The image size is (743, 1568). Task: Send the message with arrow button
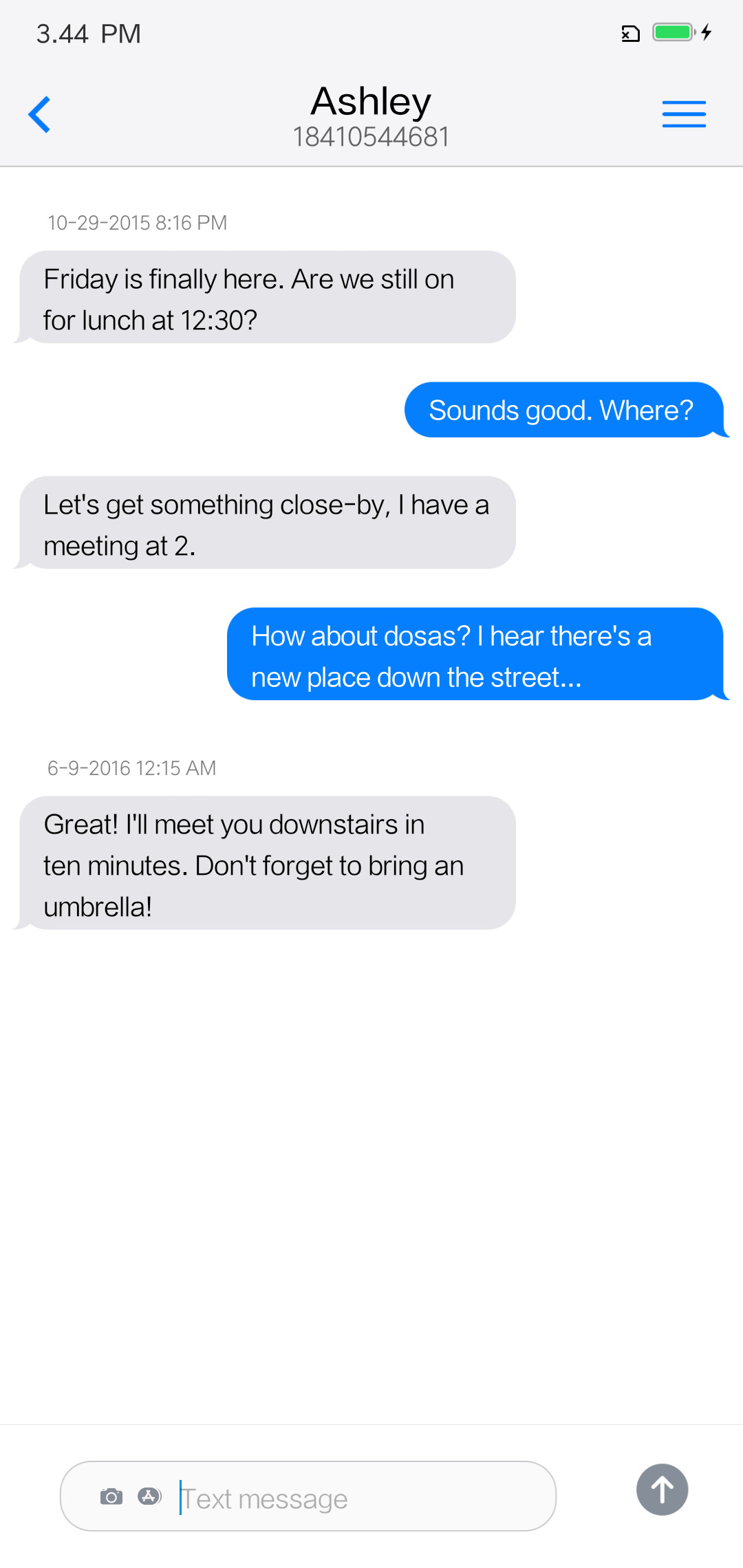click(662, 1490)
